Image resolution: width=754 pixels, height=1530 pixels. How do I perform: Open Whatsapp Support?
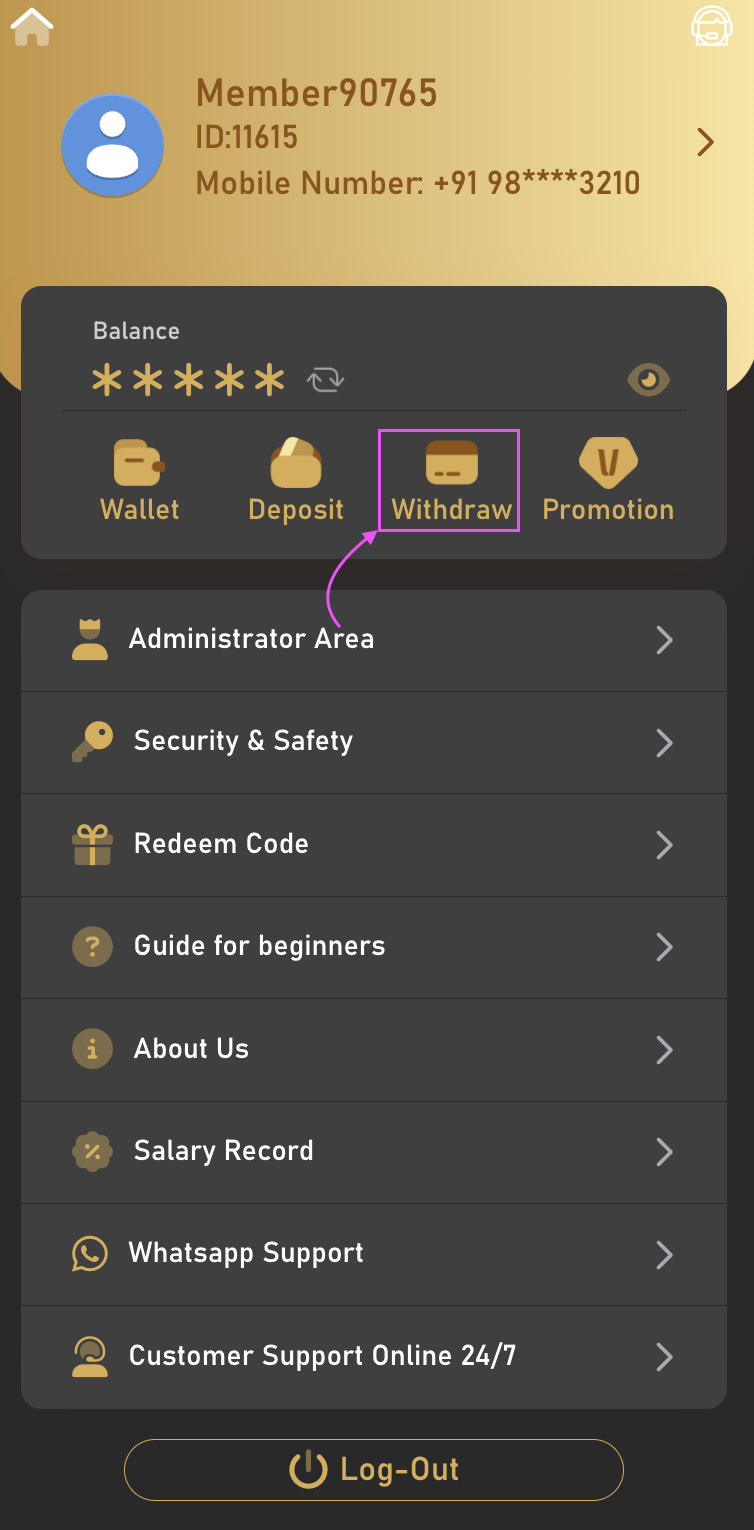coord(373,1254)
